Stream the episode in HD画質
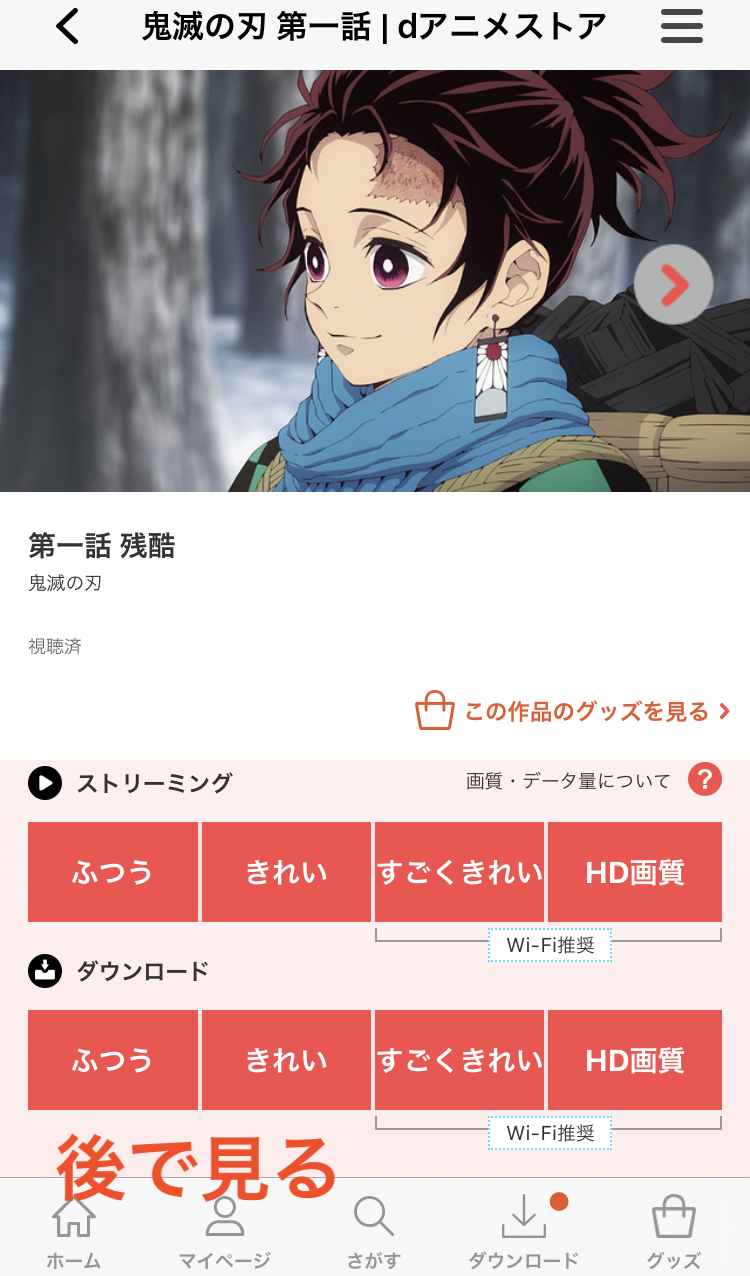This screenshot has width=750, height=1276. pos(634,872)
